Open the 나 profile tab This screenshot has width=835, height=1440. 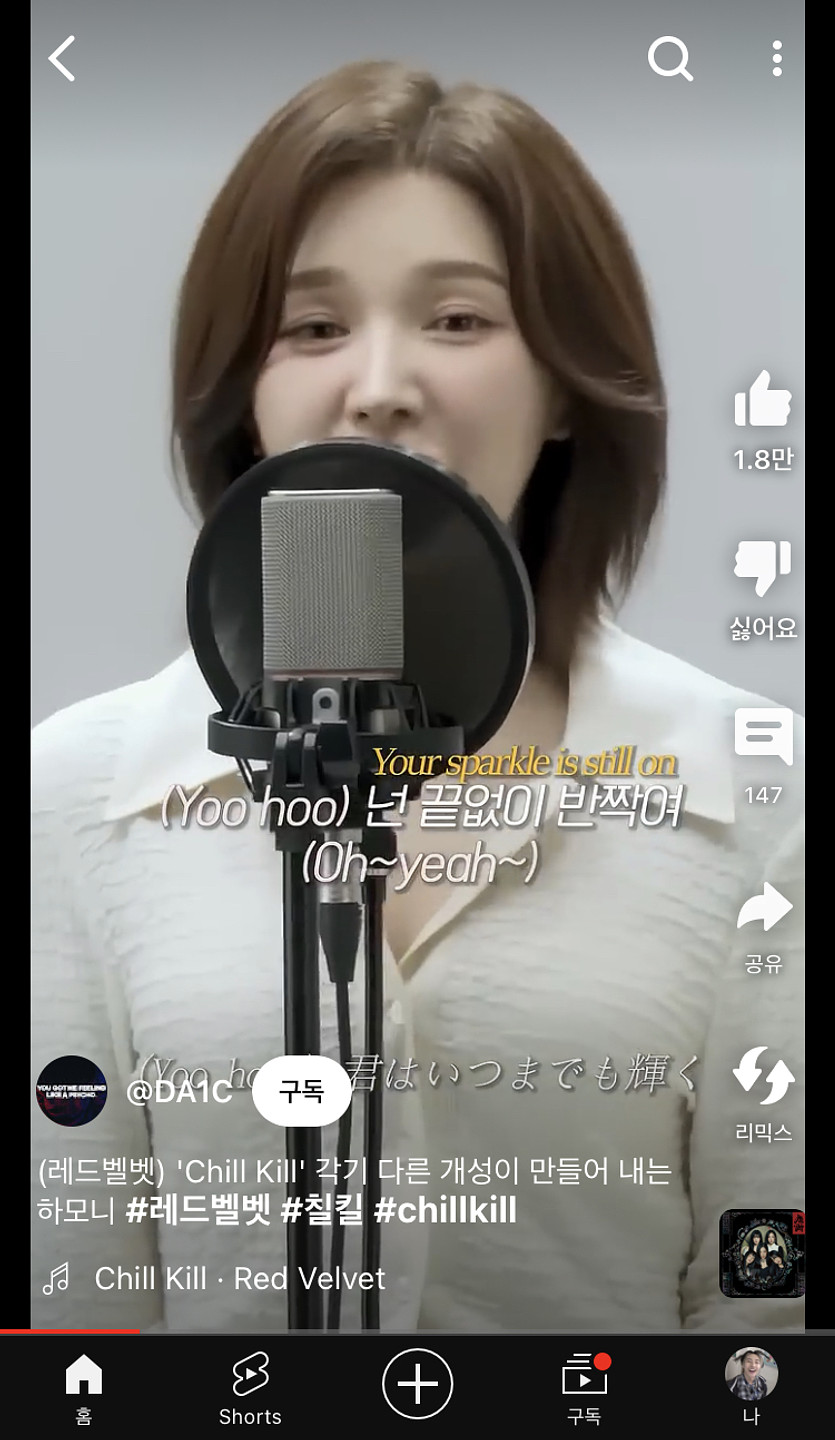tap(751, 1386)
